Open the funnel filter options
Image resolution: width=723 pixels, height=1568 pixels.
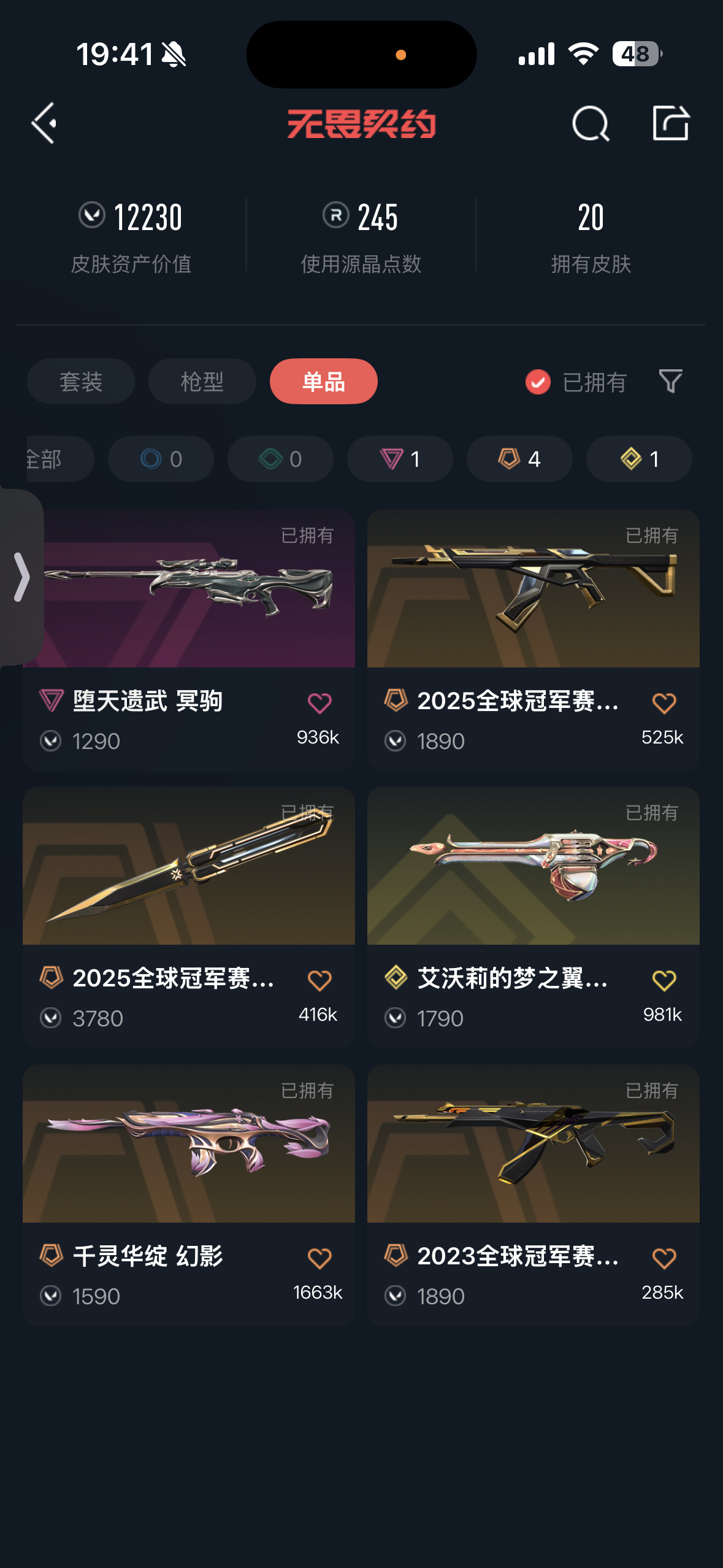[670, 381]
